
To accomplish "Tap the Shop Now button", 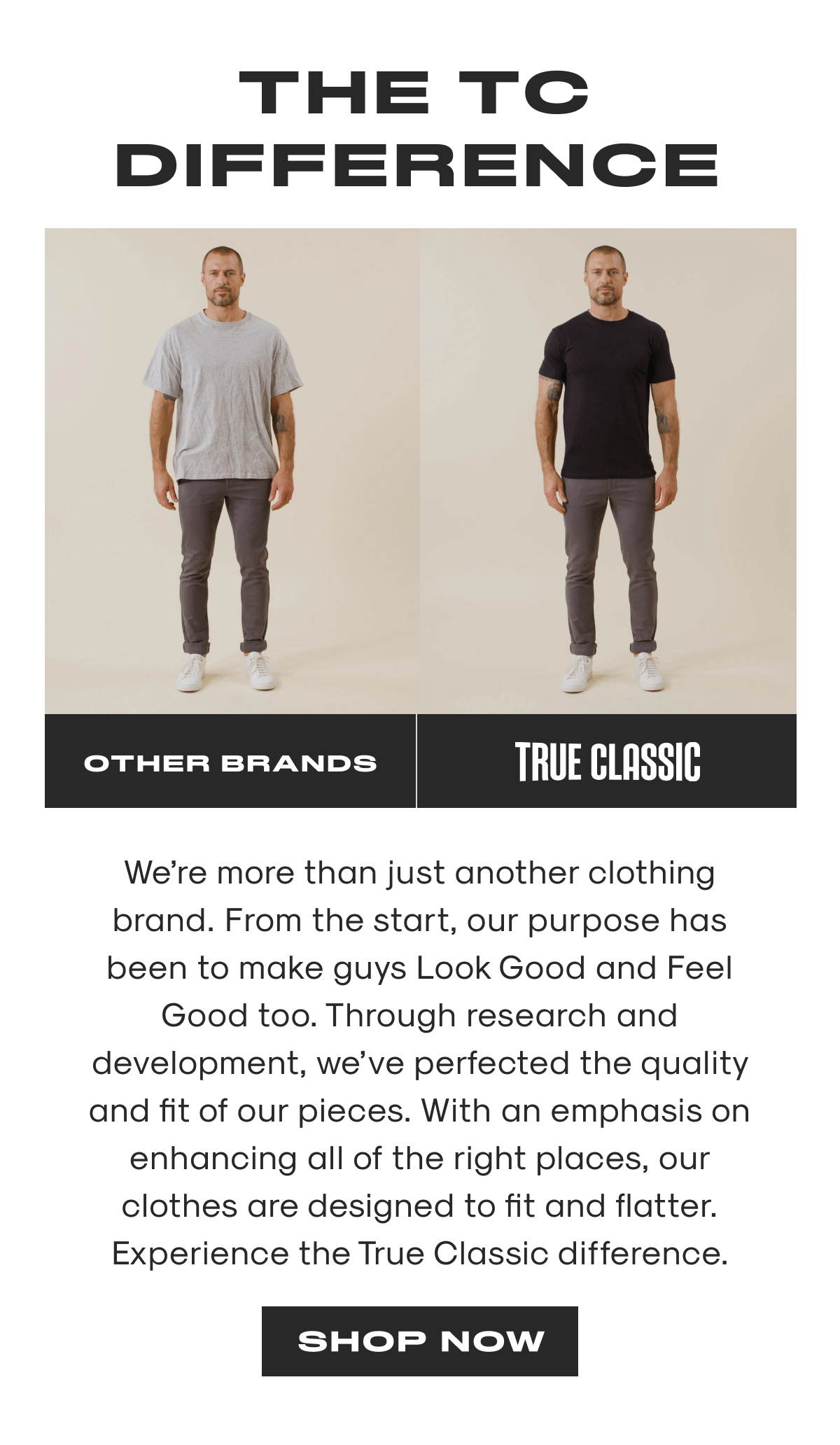I will (x=420, y=1341).
